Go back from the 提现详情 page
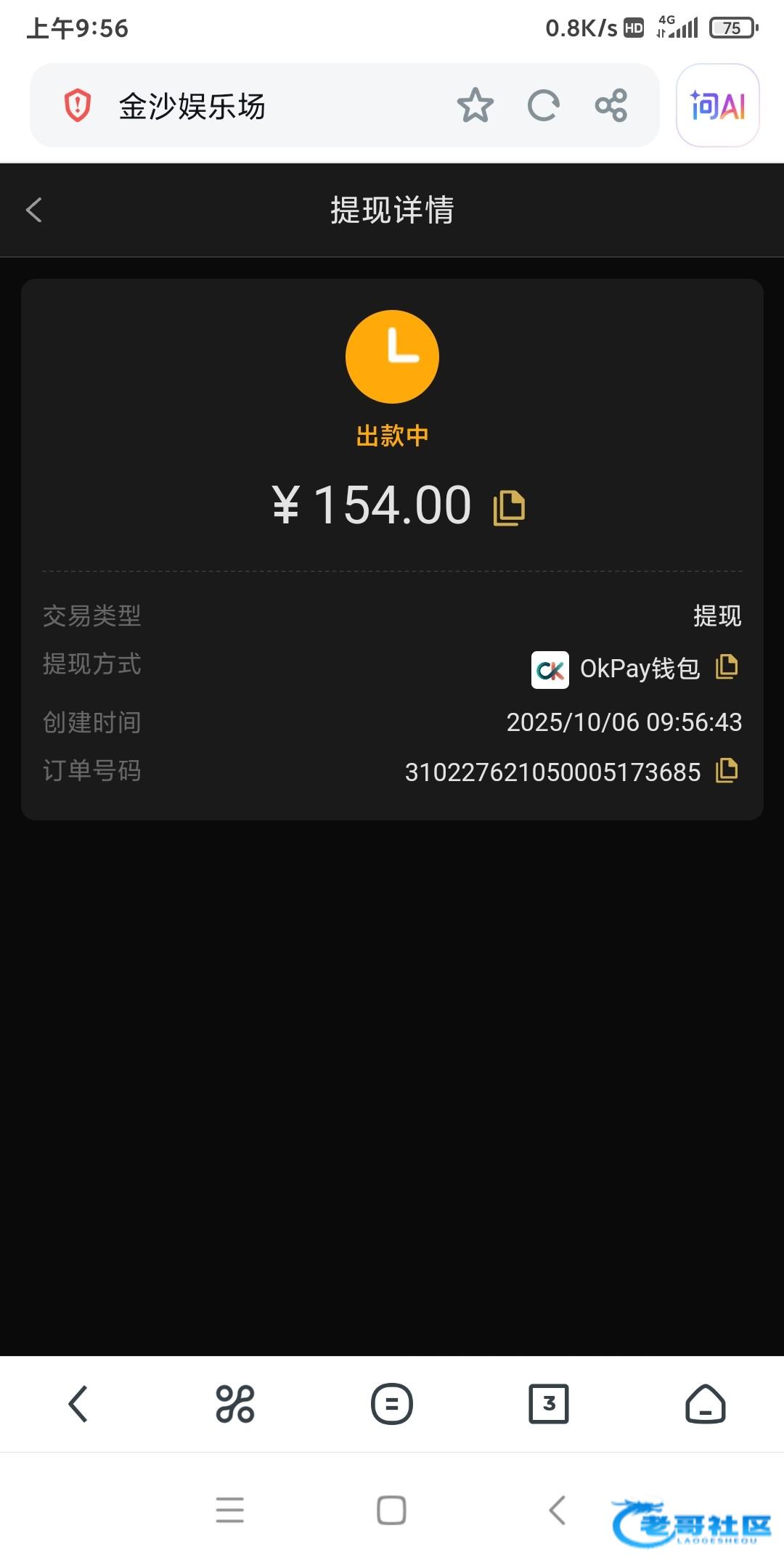Viewport: 784px width, 1568px height. [34, 211]
